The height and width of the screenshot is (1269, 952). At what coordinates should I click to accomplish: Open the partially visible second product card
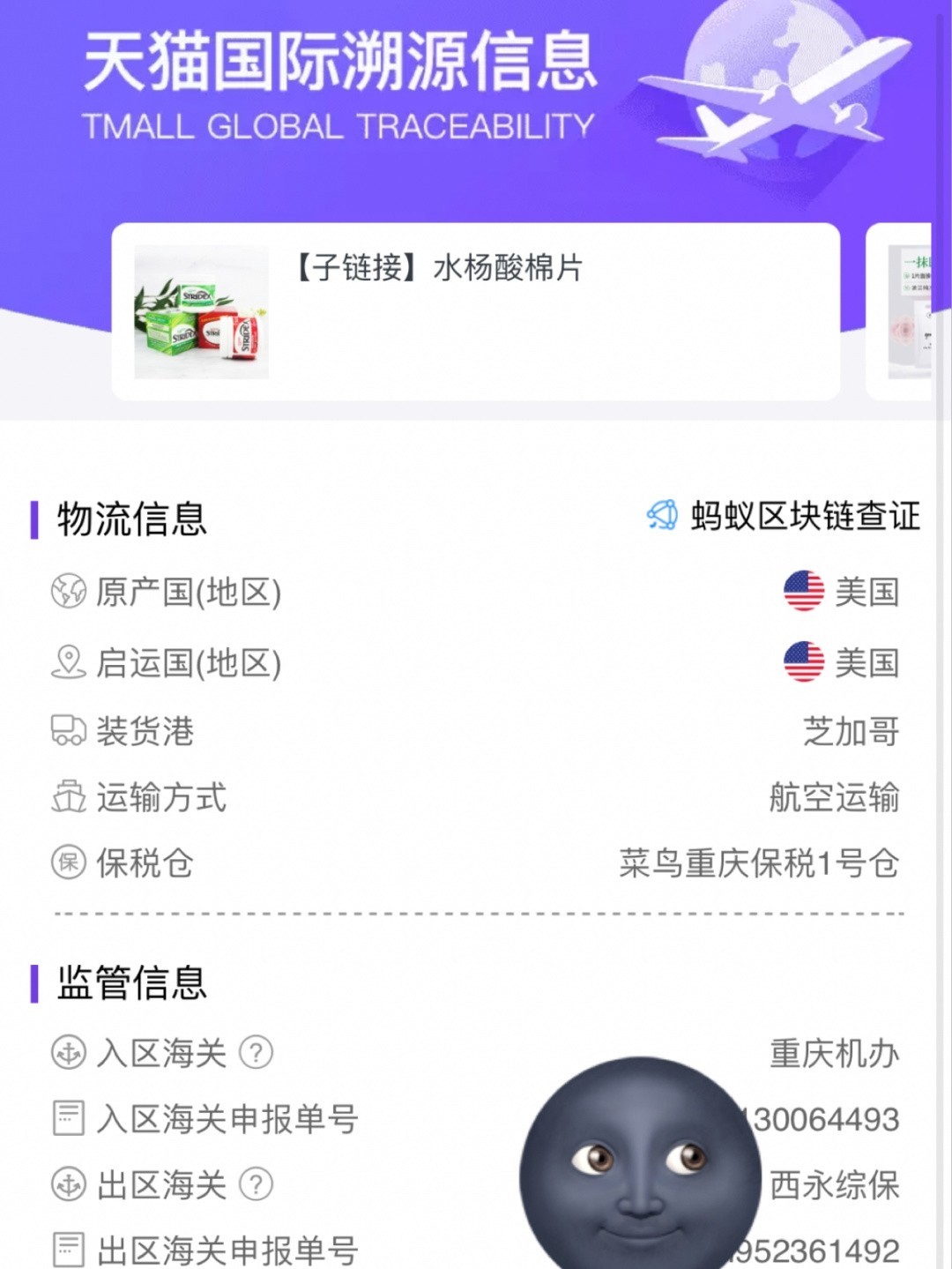click(x=910, y=313)
